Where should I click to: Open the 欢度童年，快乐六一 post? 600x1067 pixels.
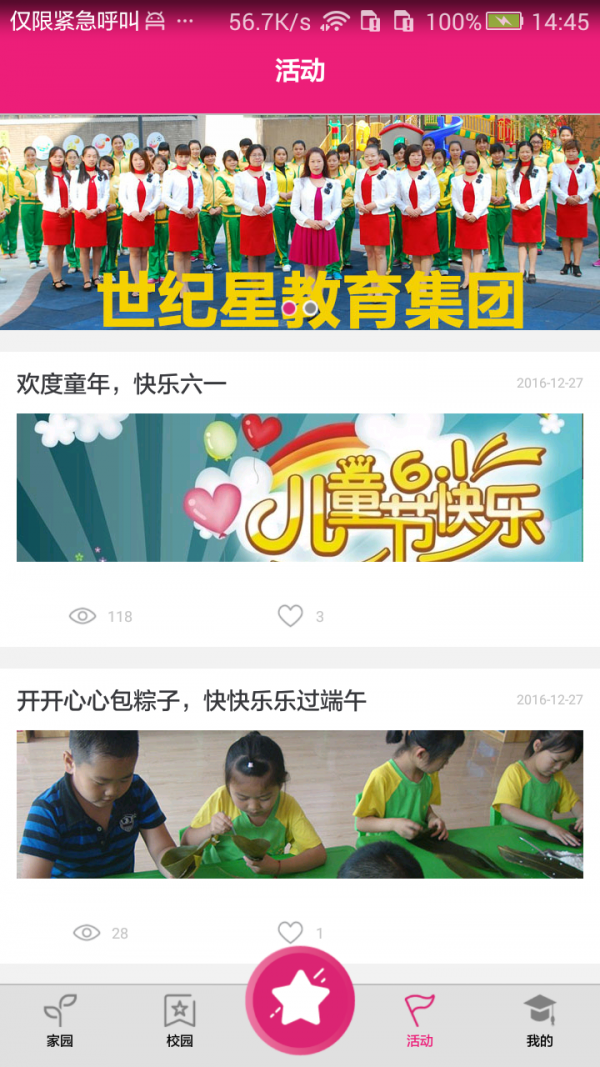pyautogui.click(x=300, y=487)
